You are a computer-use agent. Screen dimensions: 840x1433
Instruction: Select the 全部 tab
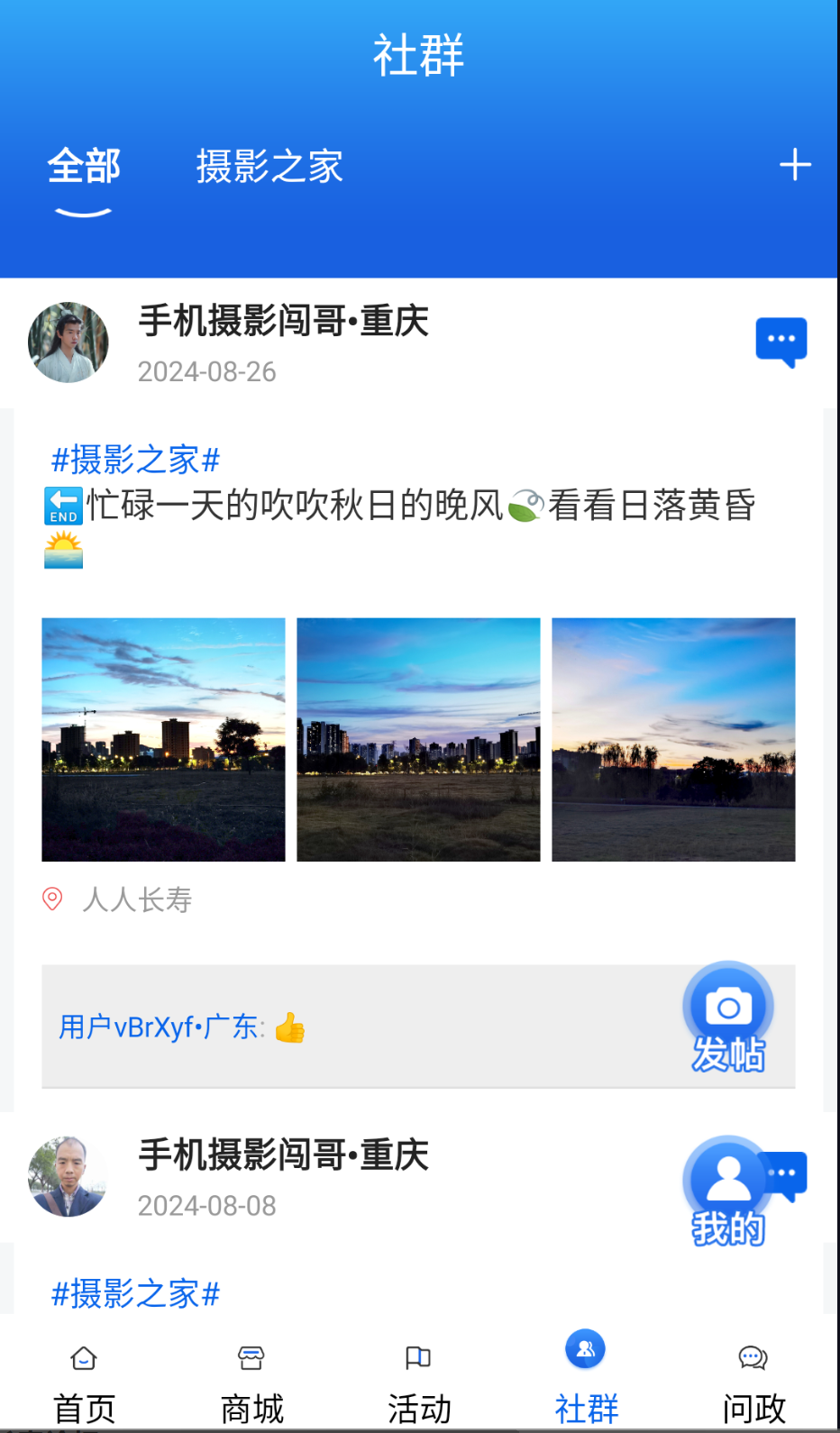pyautogui.click(x=84, y=167)
